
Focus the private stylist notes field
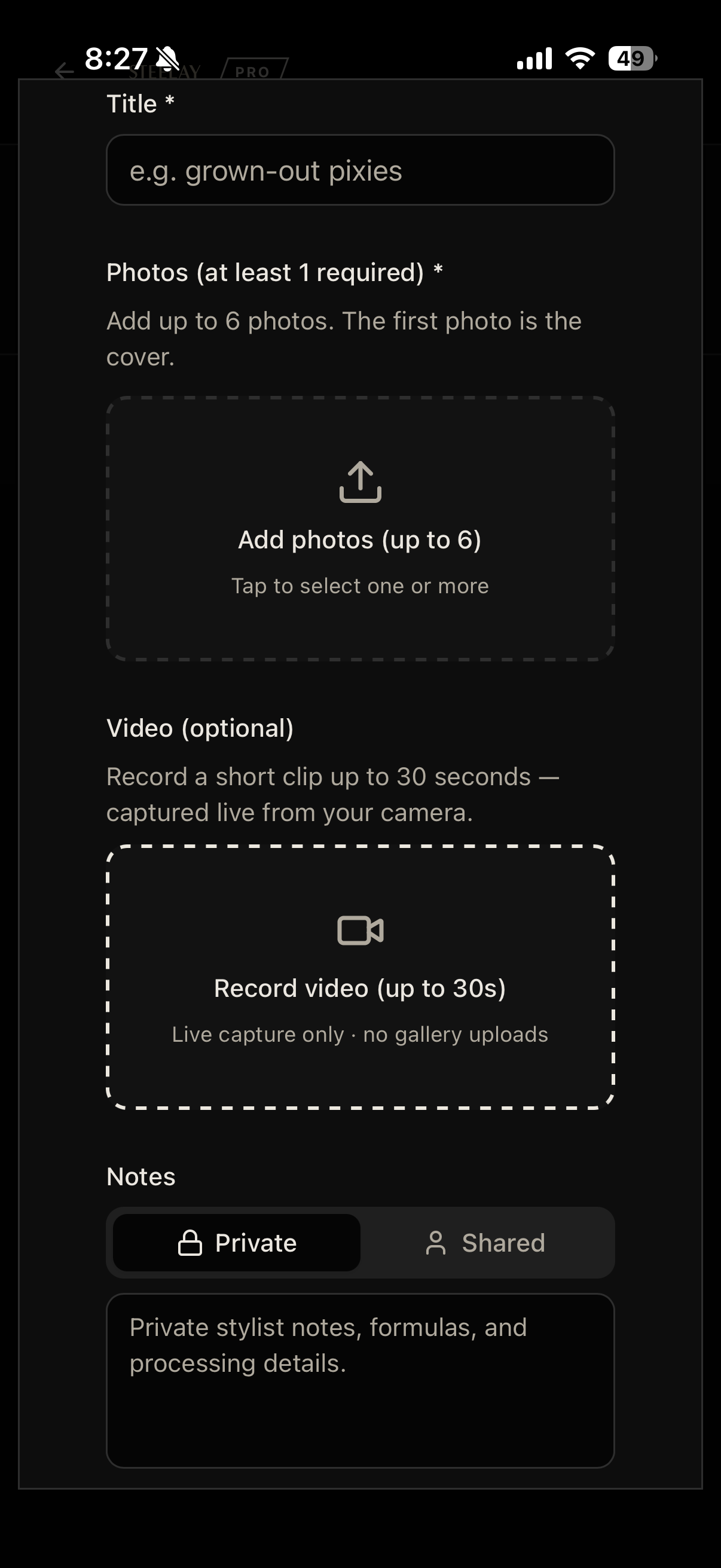click(x=360, y=1380)
